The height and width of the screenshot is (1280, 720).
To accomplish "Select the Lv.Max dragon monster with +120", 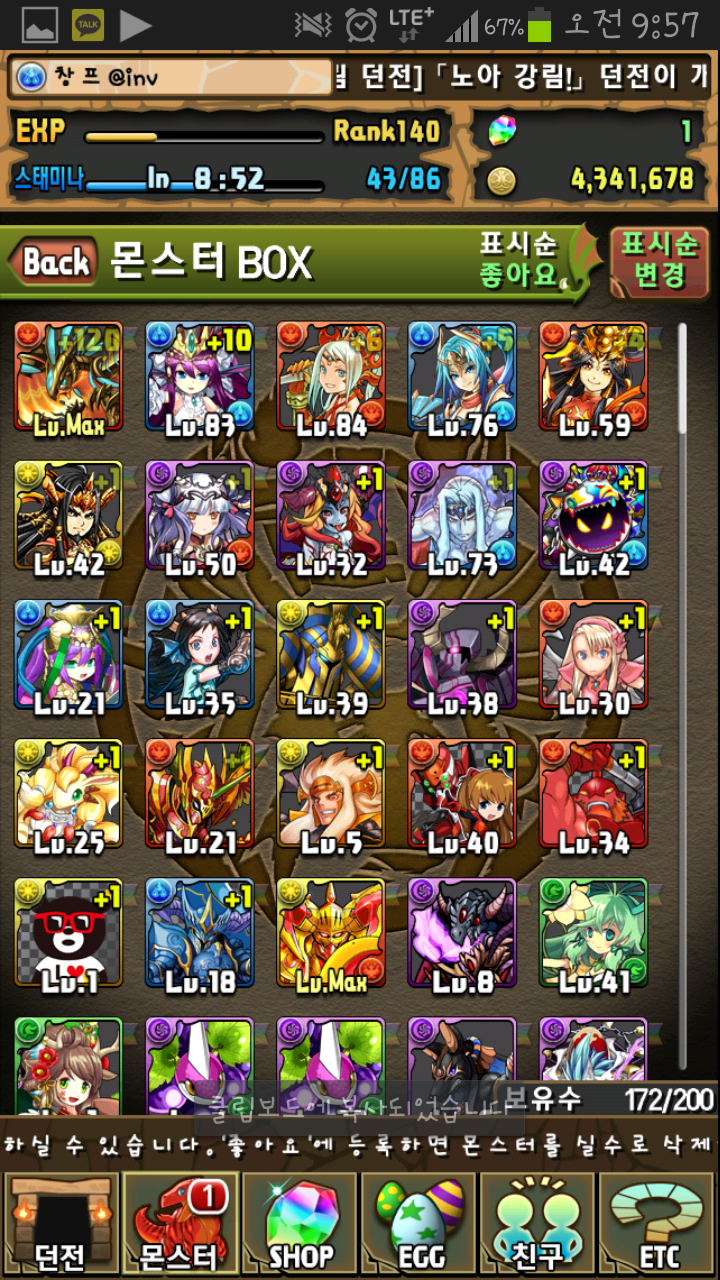I will [x=68, y=376].
